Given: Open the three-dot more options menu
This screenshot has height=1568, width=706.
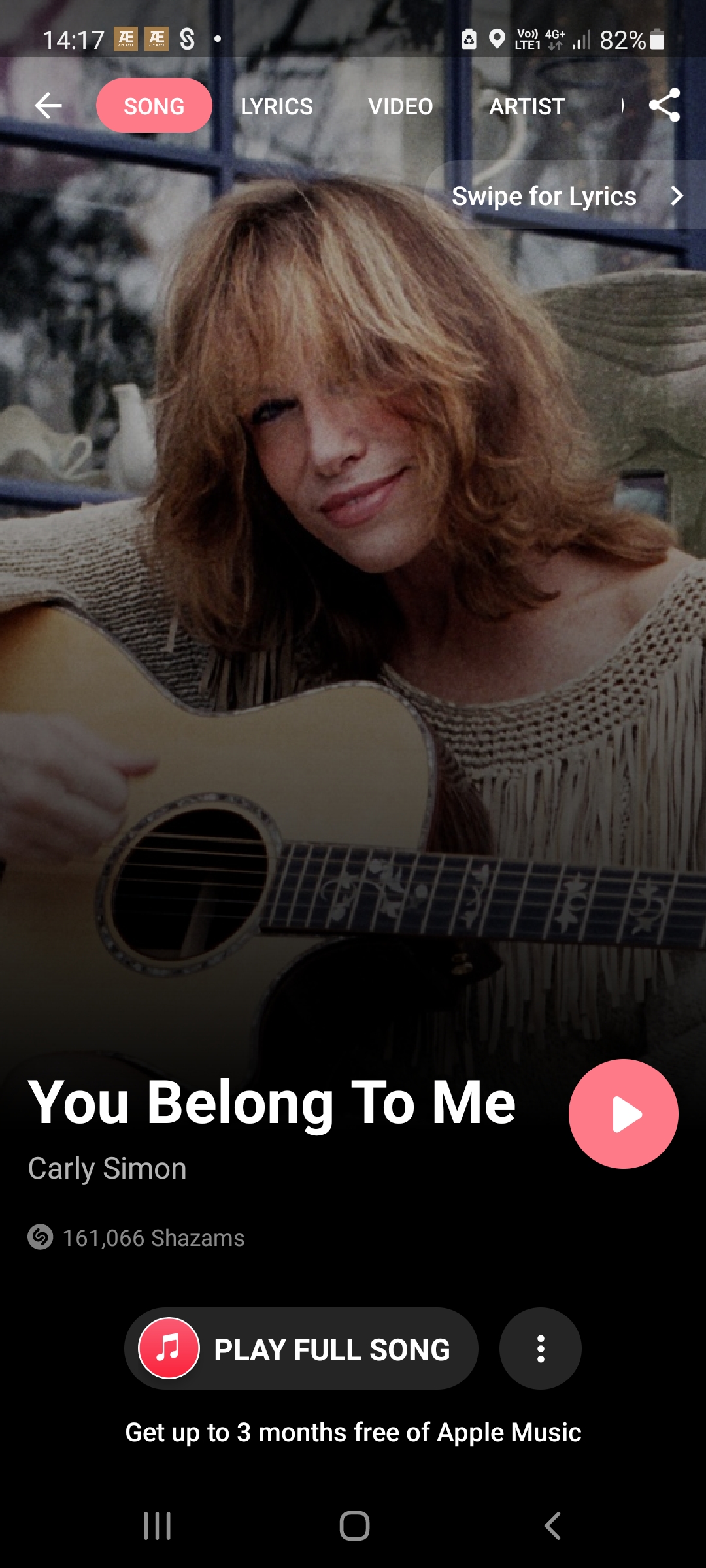Looking at the screenshot, I should point(540,1349).
